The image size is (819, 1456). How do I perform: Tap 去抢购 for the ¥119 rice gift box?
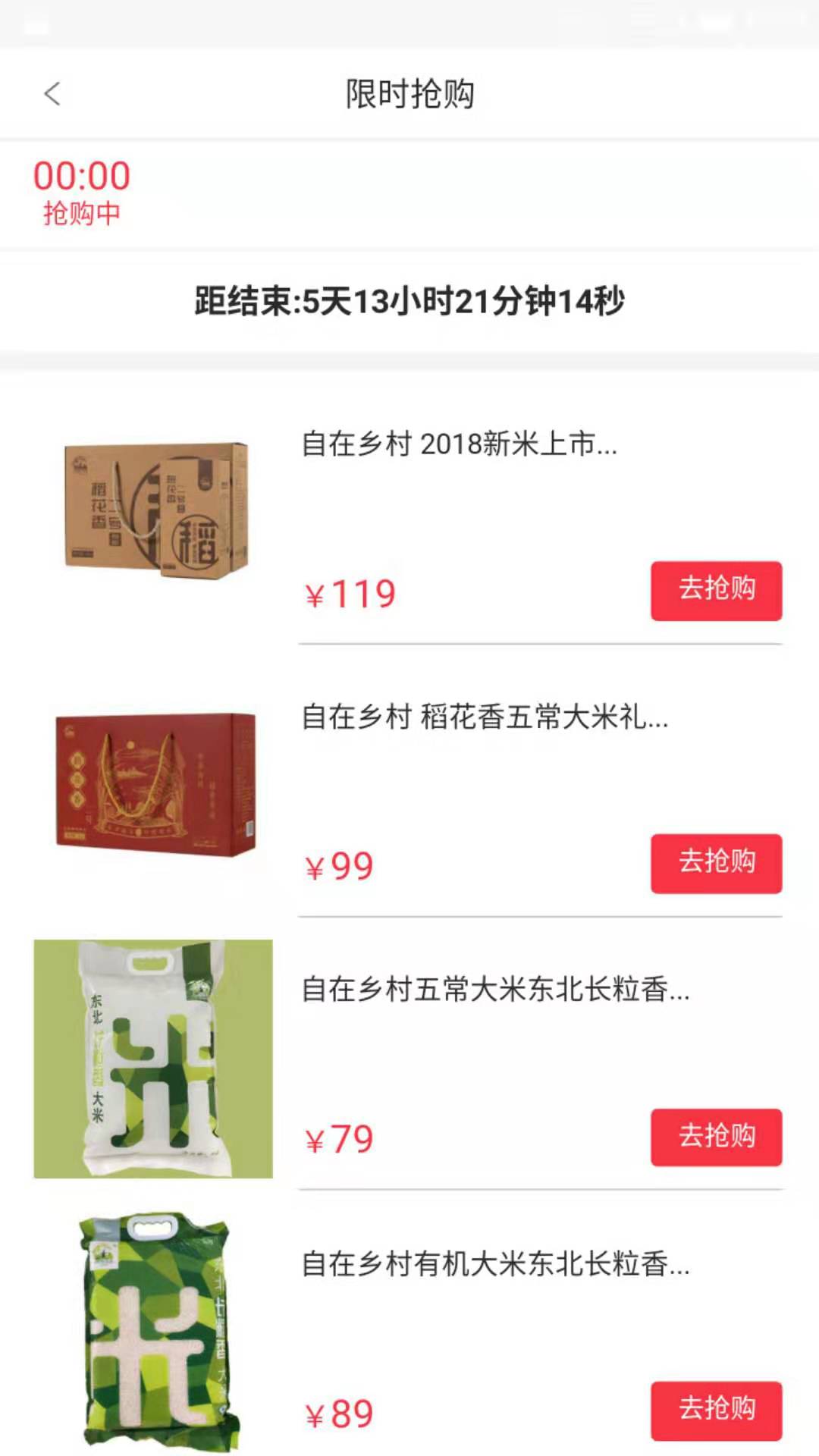(716, 591)
